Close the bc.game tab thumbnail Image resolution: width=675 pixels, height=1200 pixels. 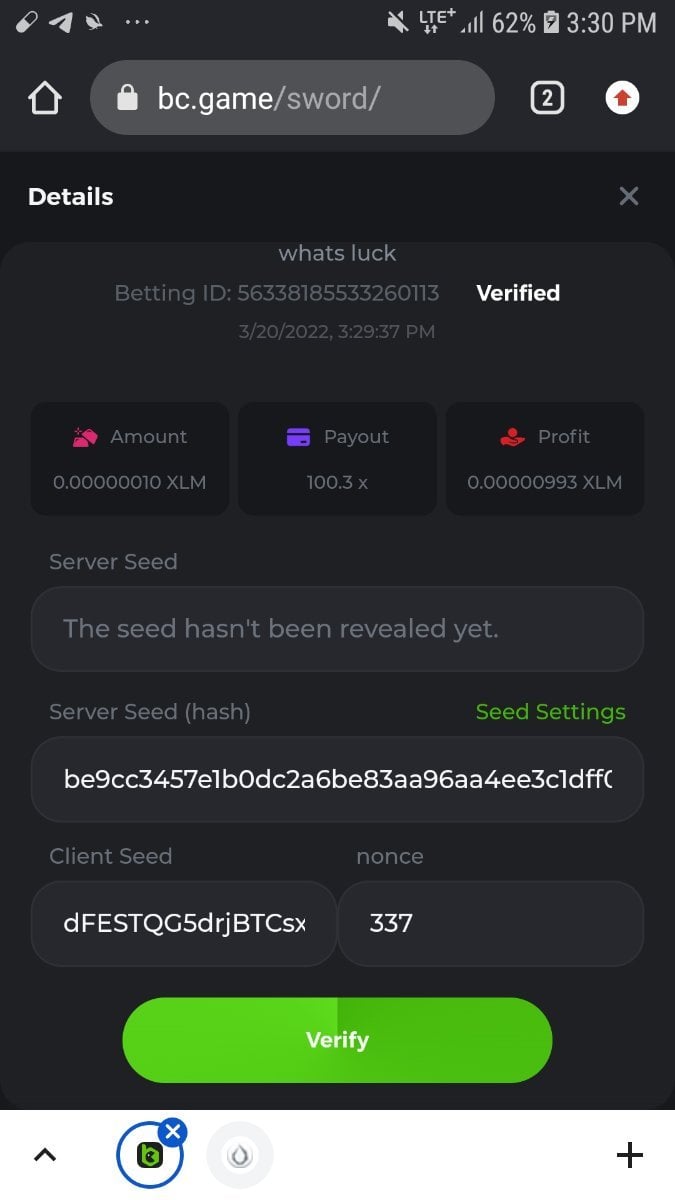coord(173,1131)
